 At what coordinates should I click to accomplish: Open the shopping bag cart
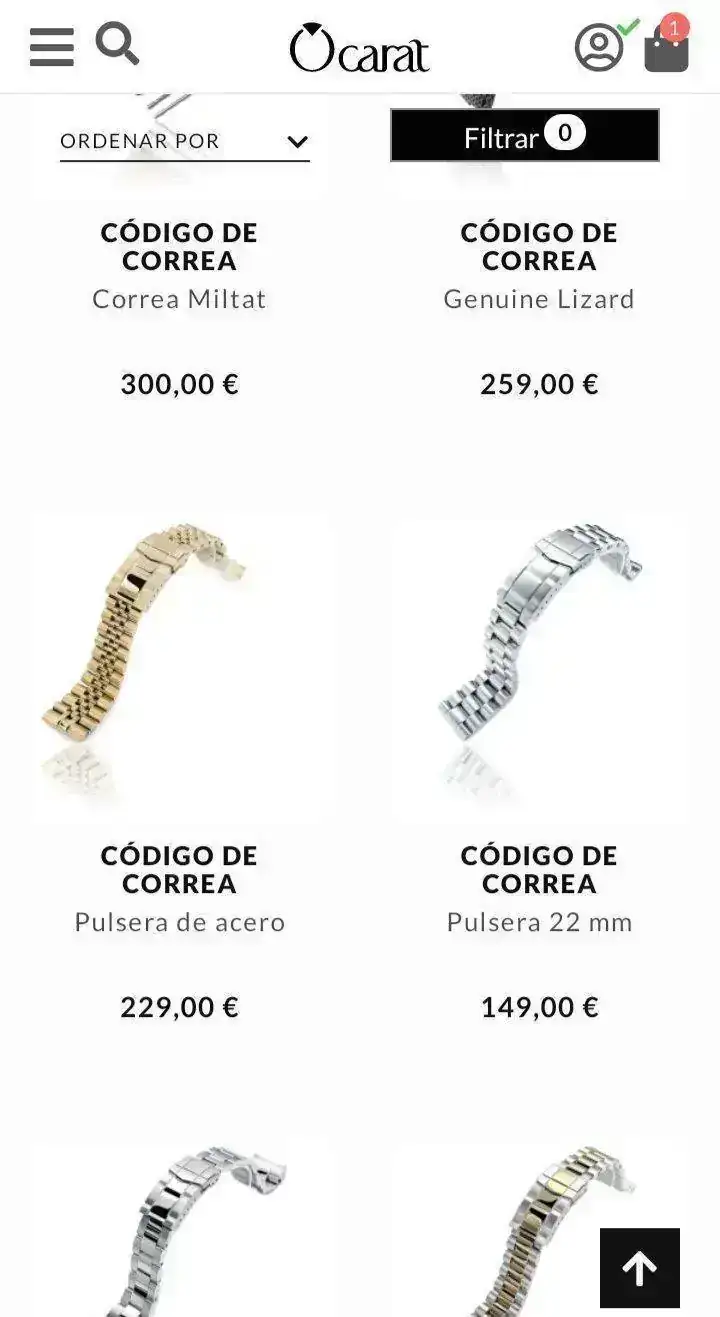tap(667, 47)
